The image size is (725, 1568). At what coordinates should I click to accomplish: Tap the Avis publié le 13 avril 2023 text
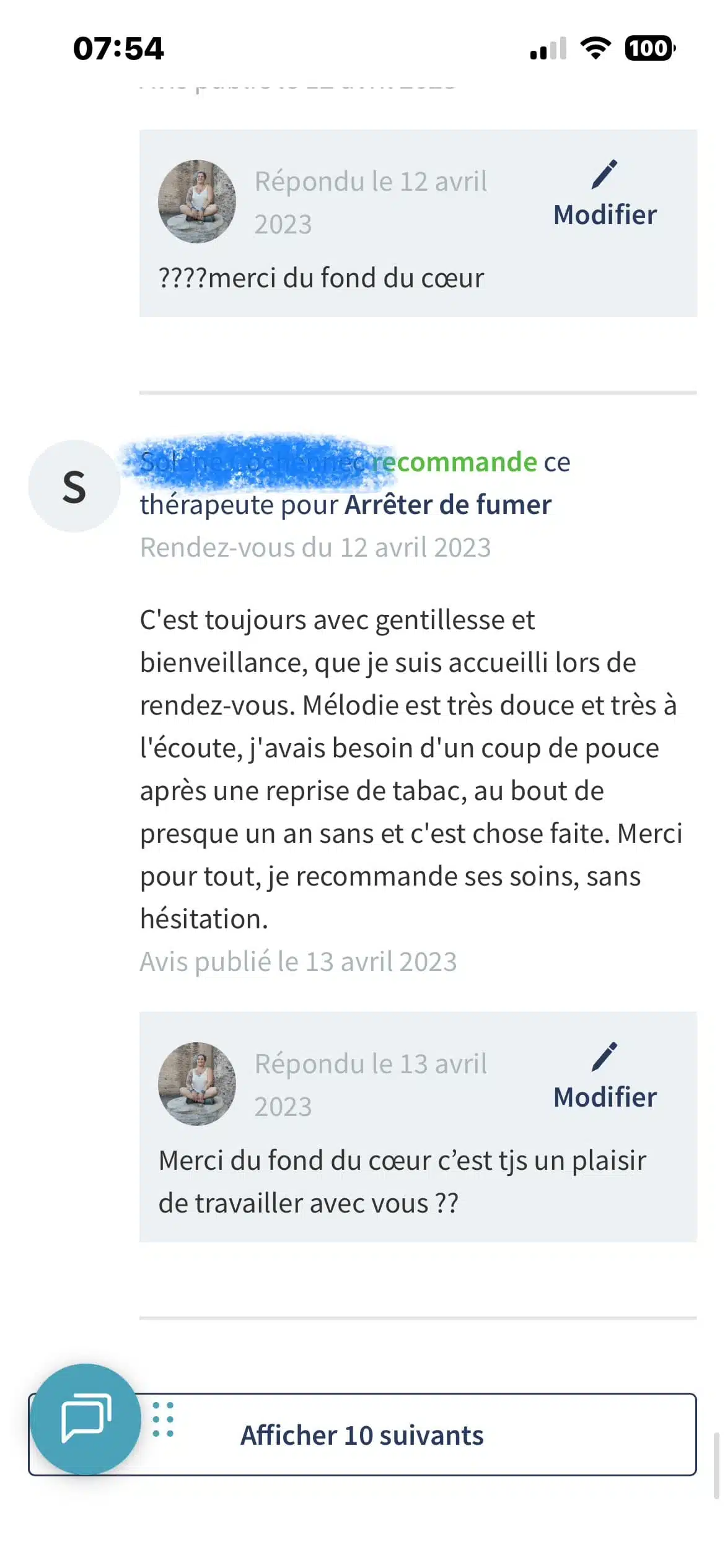299,962
